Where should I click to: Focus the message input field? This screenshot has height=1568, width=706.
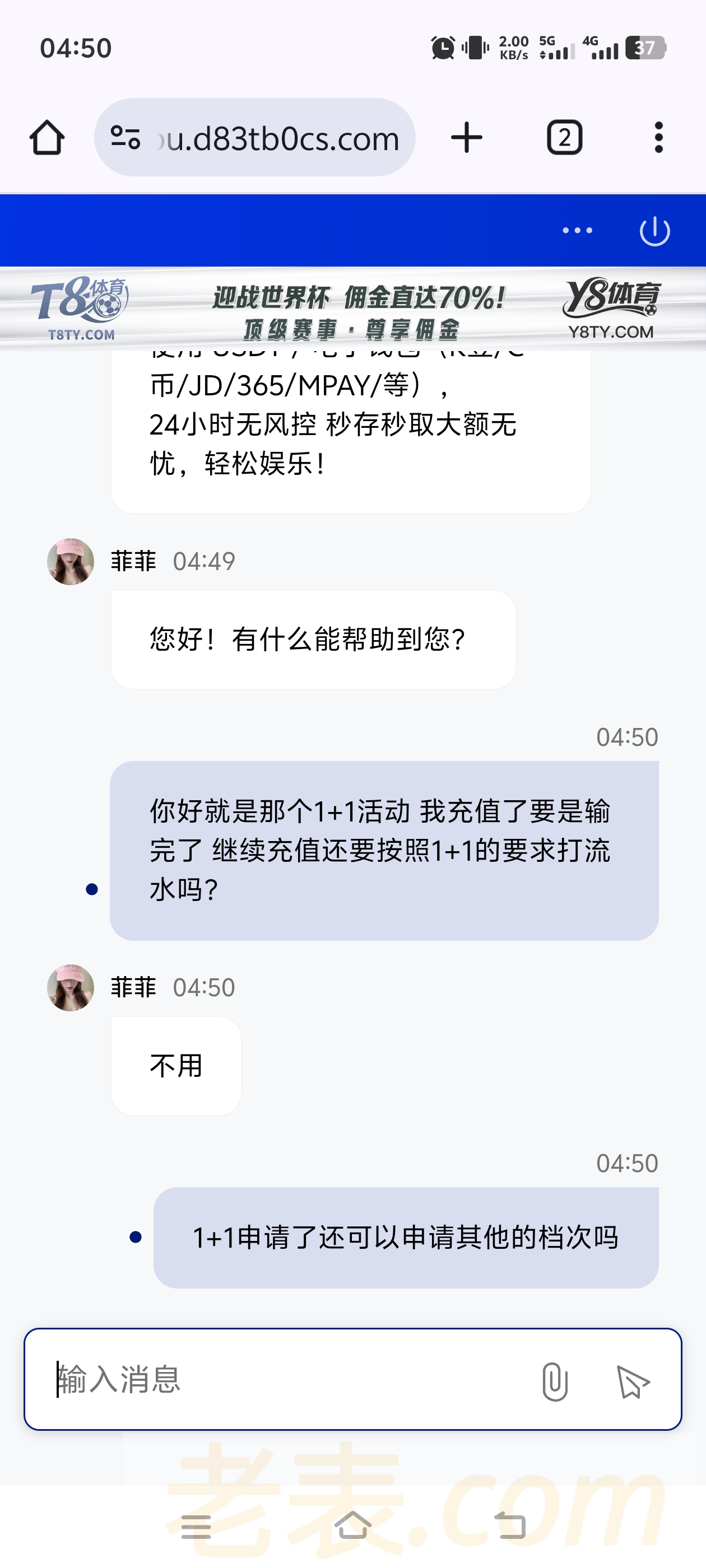[x=286, y=1379]
